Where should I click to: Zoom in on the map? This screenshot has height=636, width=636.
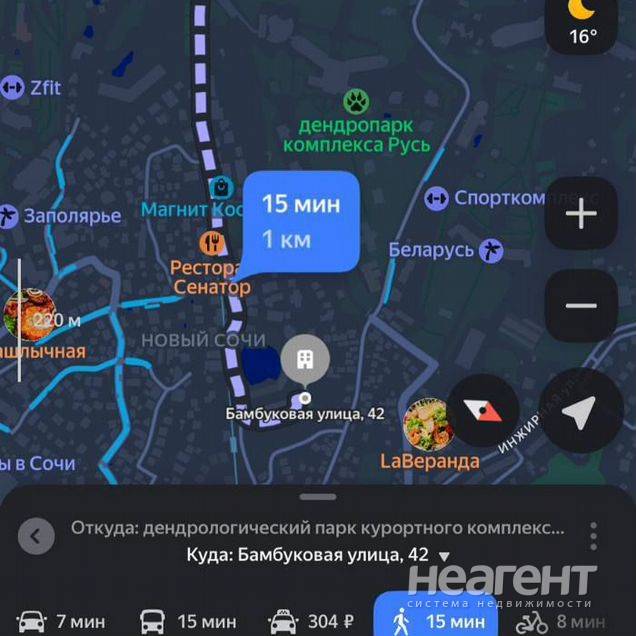pyautogui.click(x=581, y=214)
